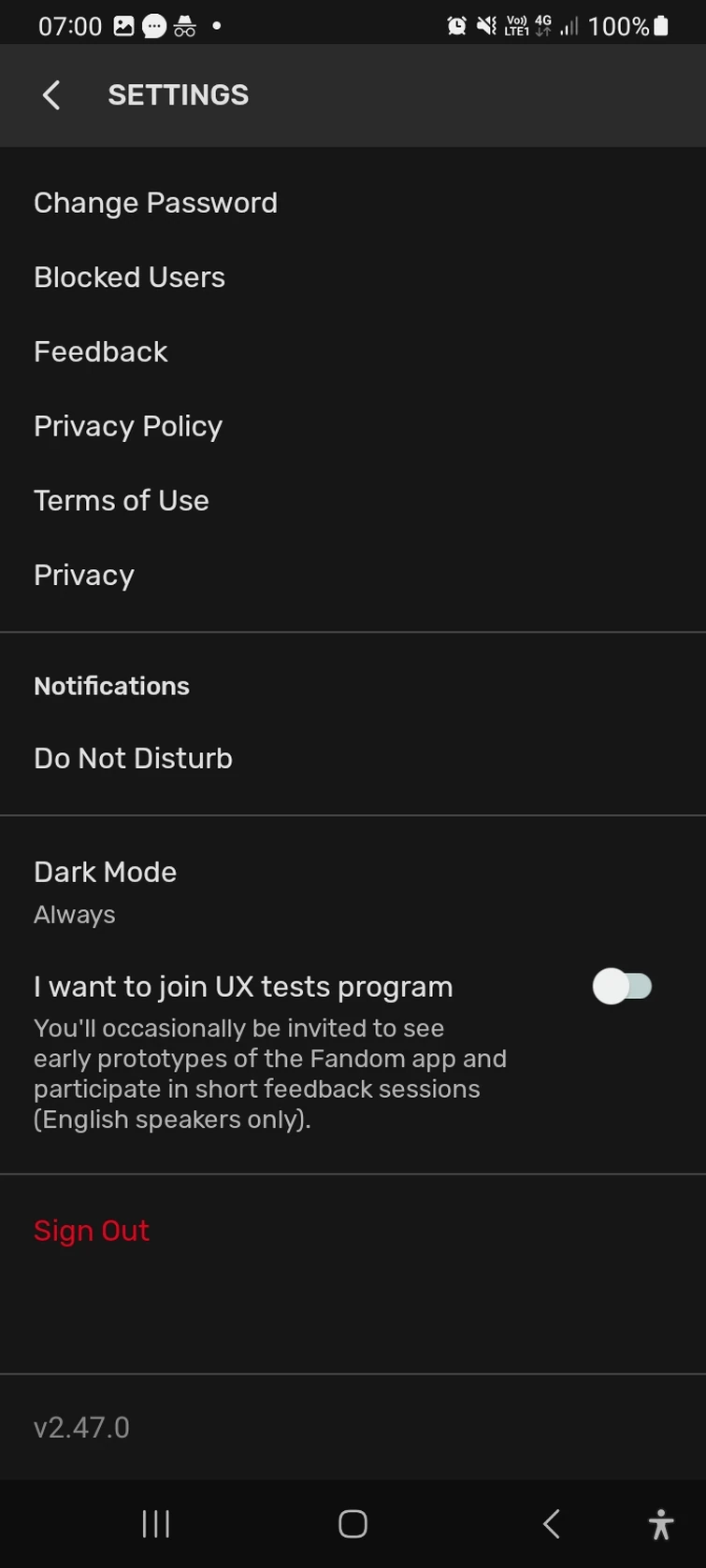
Task: Open Change Password
Action: [155, 203]
